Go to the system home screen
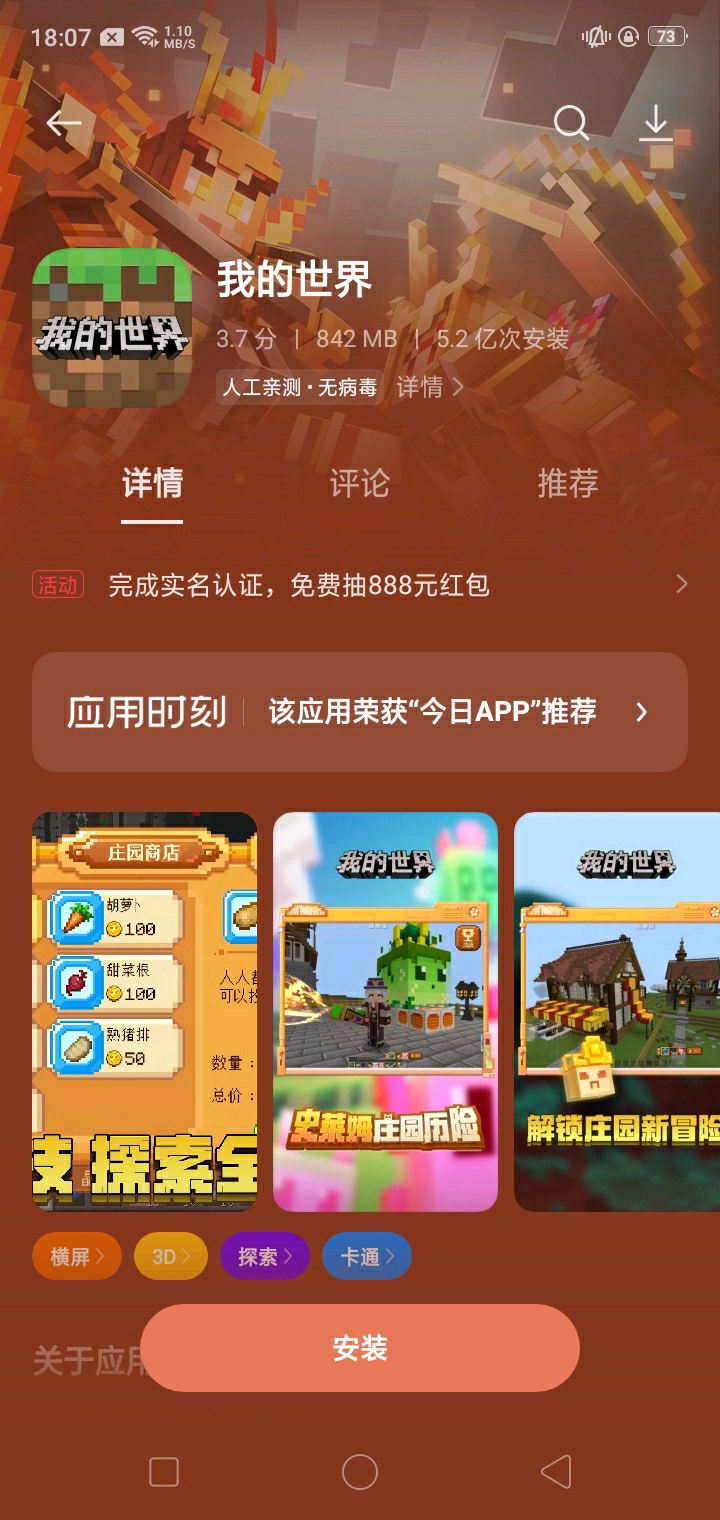 [360, 1472]
